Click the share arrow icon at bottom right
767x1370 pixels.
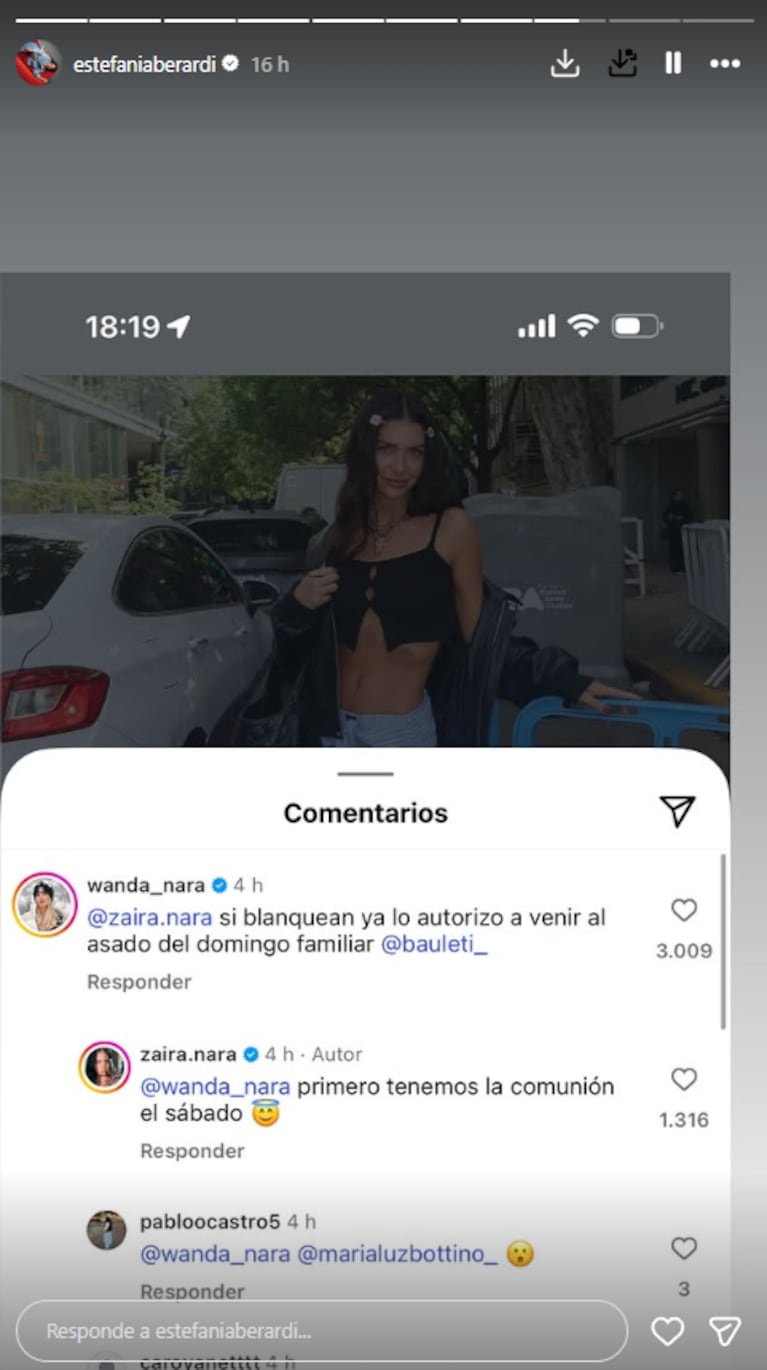[723, 1331]
